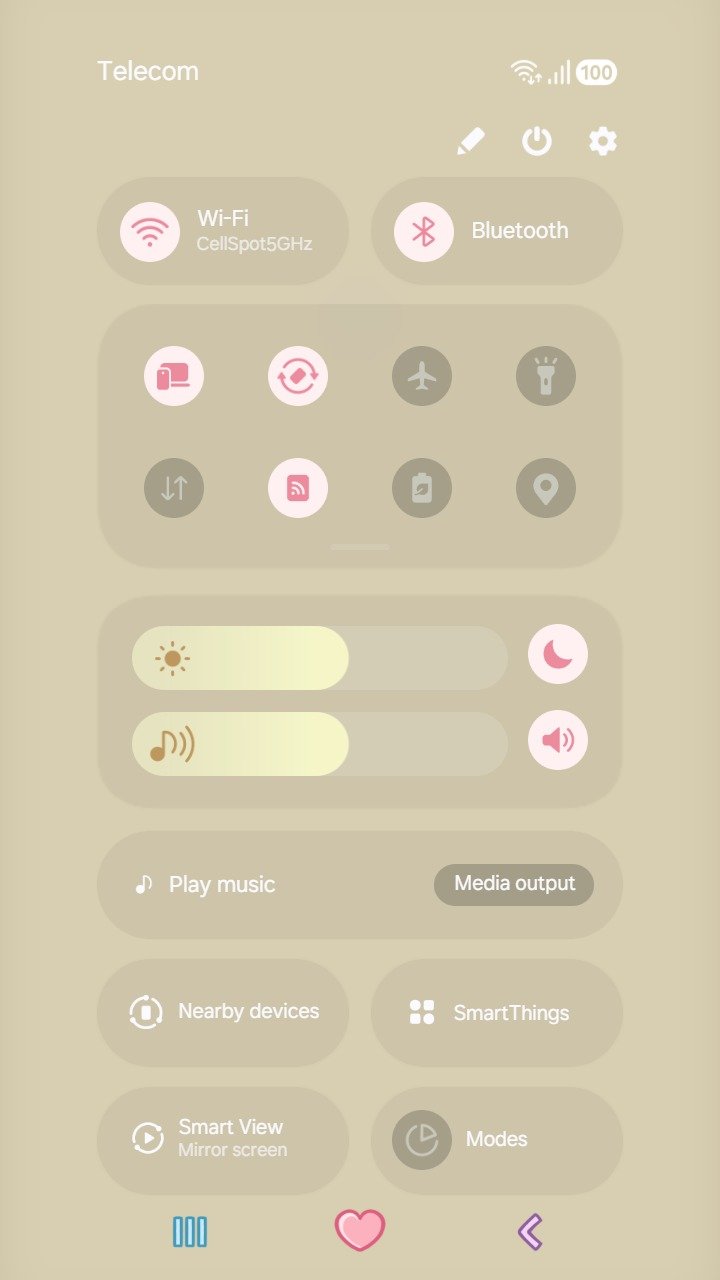Toggle the screen rotation icon
The height and width of the screenshot is (1280, 720).
coord(297,375)
